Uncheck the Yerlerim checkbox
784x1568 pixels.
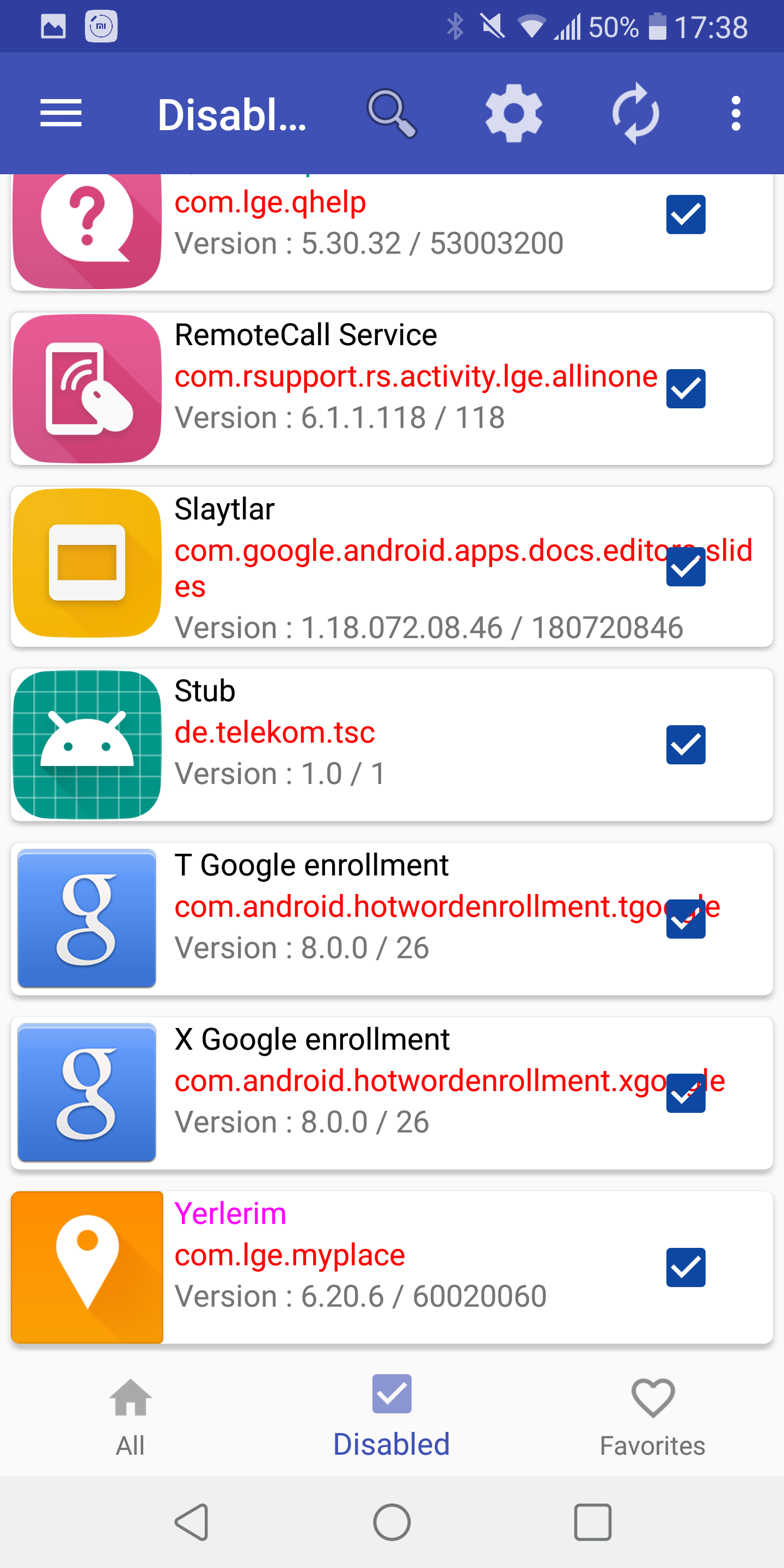[685, 1267]
